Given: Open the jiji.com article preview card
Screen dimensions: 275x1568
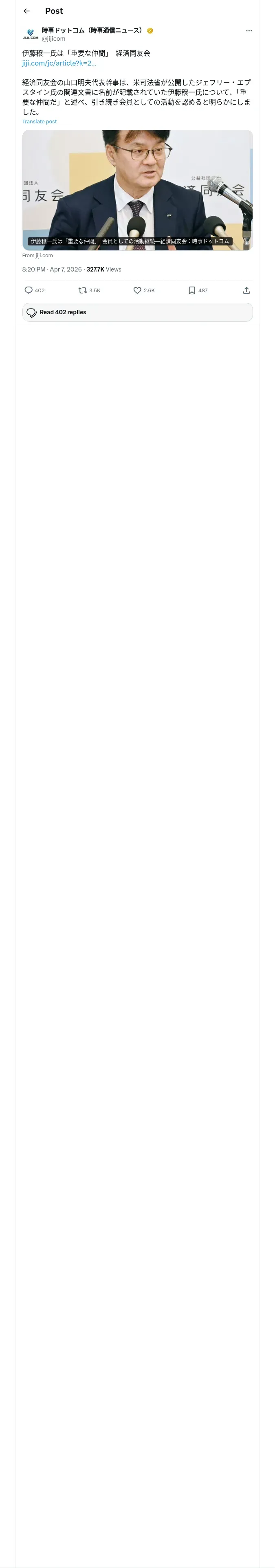Looking at the screenshot, I should [137, 190].
